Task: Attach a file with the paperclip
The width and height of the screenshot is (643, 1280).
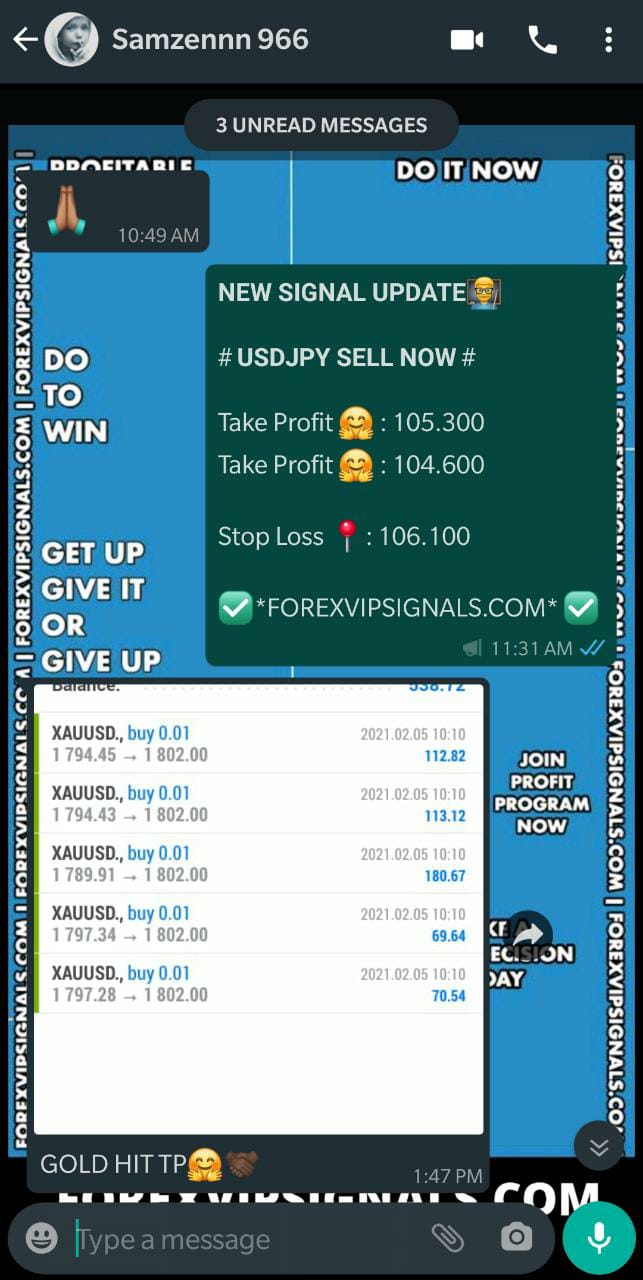Action: tap(447, 1238)
